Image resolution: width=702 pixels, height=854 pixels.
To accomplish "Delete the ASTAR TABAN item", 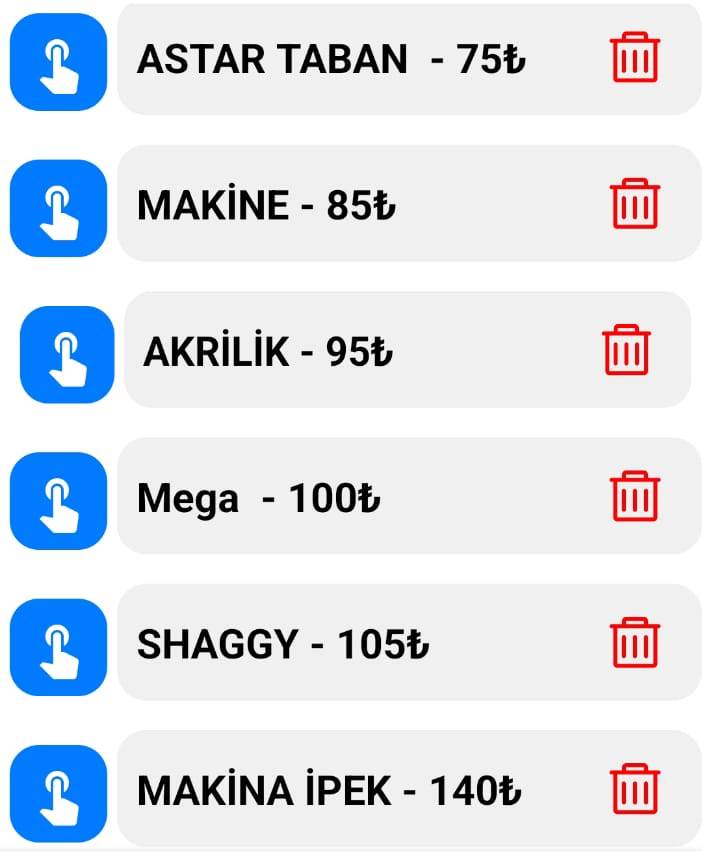I will click(x=635, y=59).
